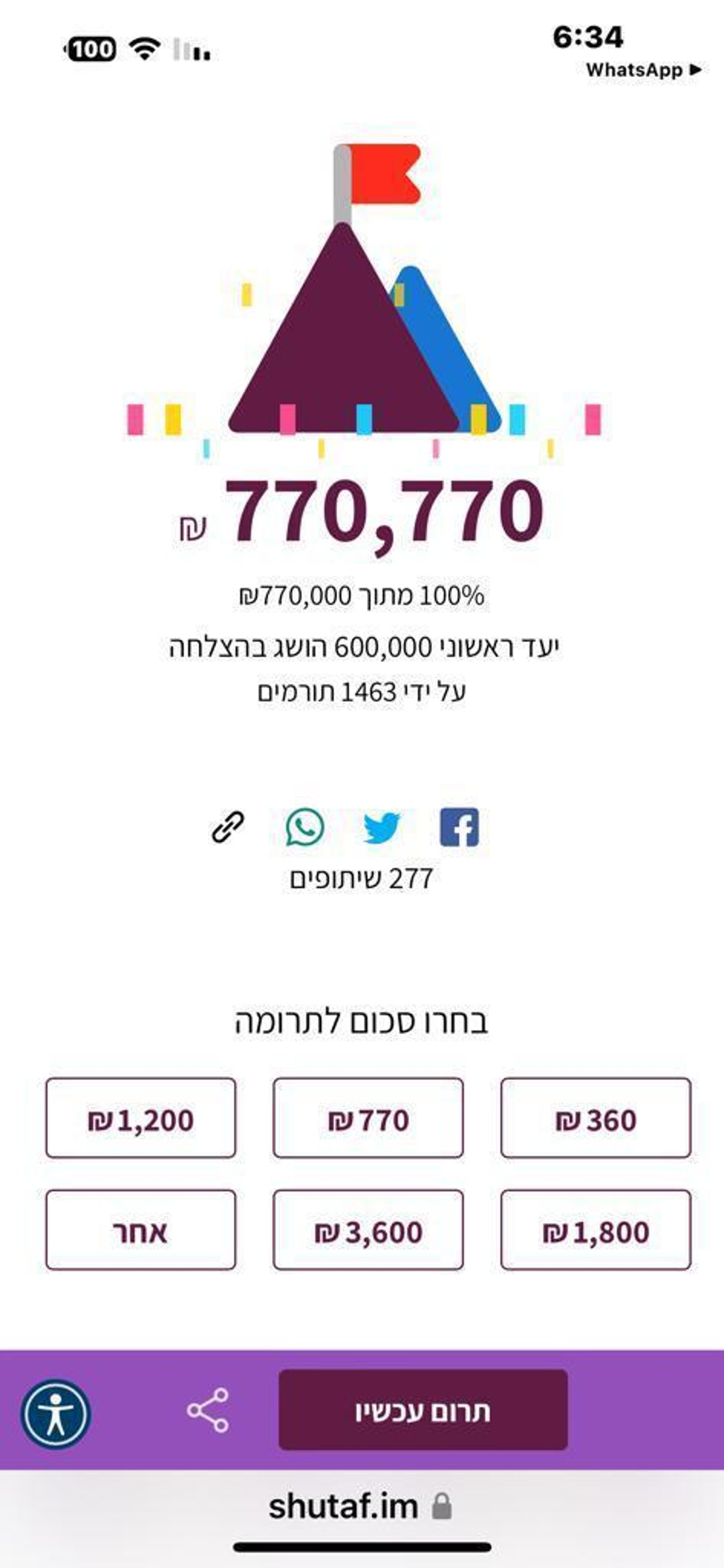Tap the תרום עכשיו donate button
Screen dimensions: 724x1568
(423, 1410)
